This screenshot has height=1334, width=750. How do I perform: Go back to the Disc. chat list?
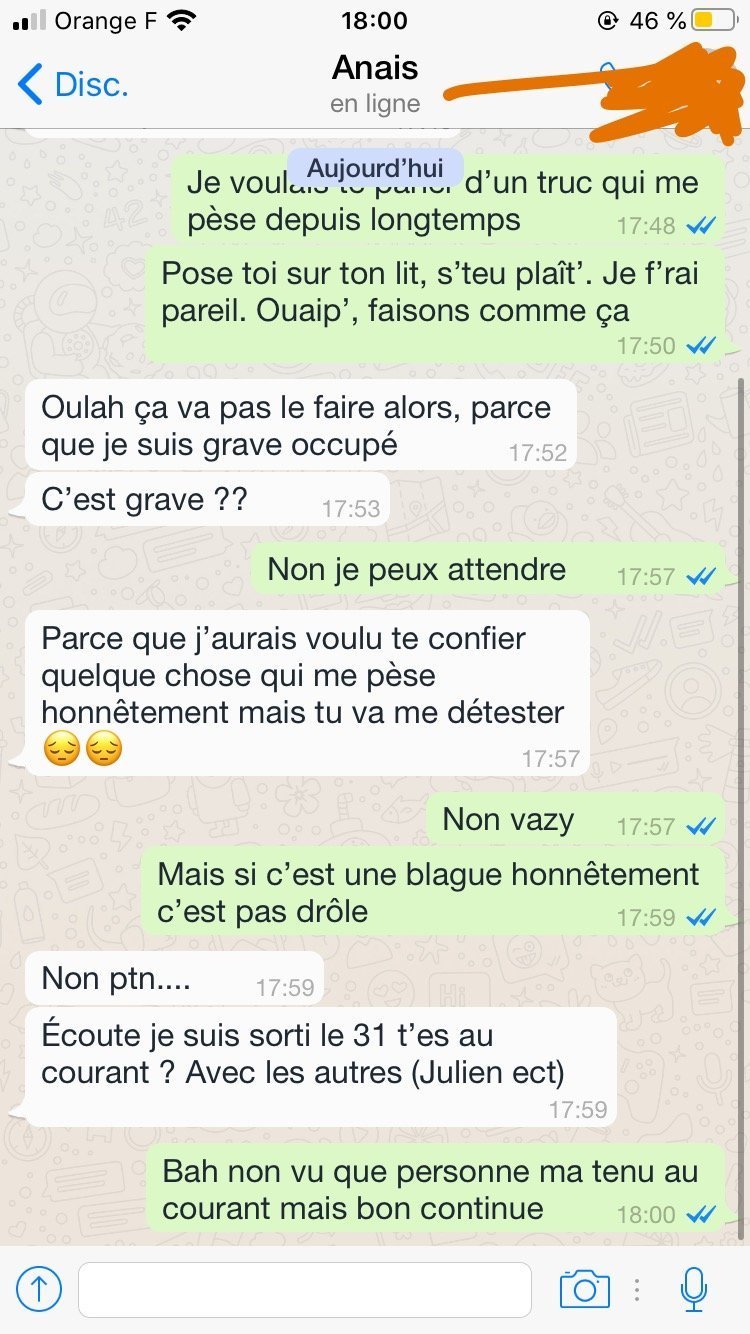point(74,84)
